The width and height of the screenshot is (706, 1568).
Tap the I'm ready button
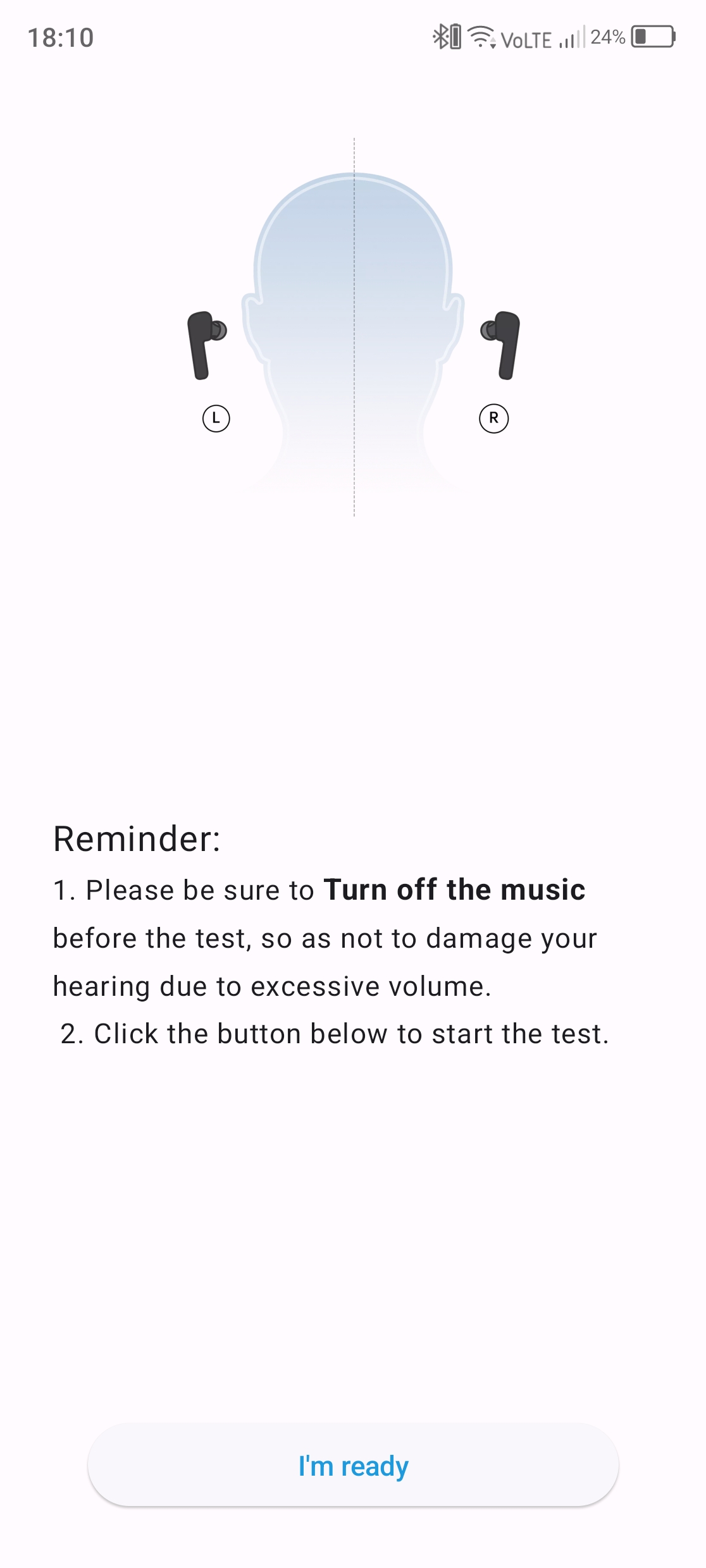353,1465
